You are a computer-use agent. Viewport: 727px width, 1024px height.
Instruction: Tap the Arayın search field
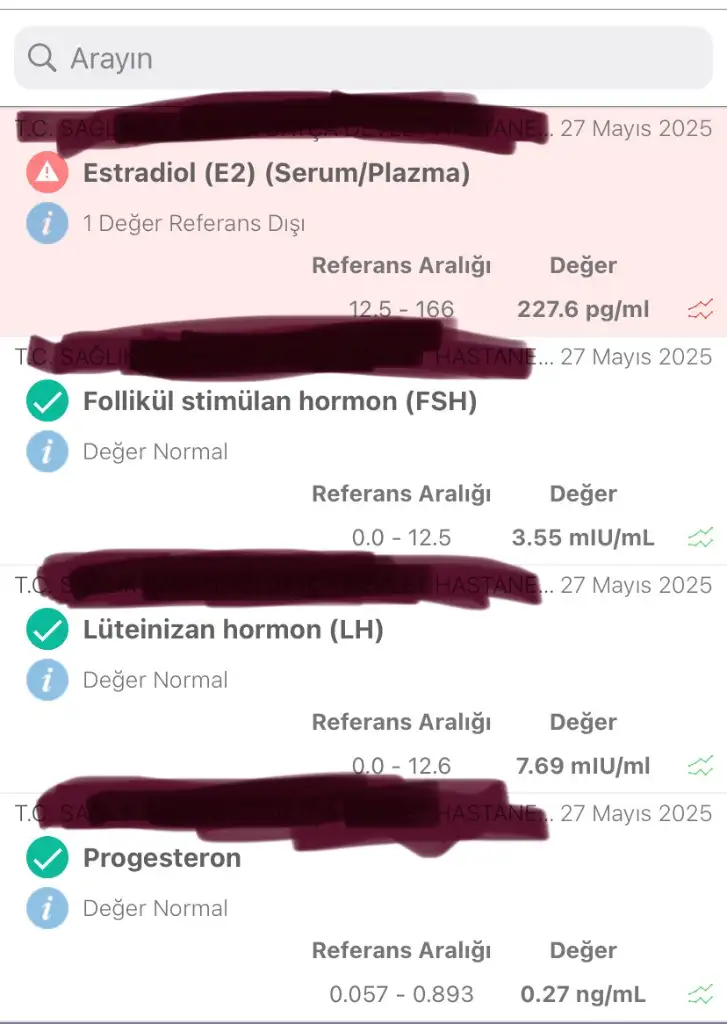[363, 58]
